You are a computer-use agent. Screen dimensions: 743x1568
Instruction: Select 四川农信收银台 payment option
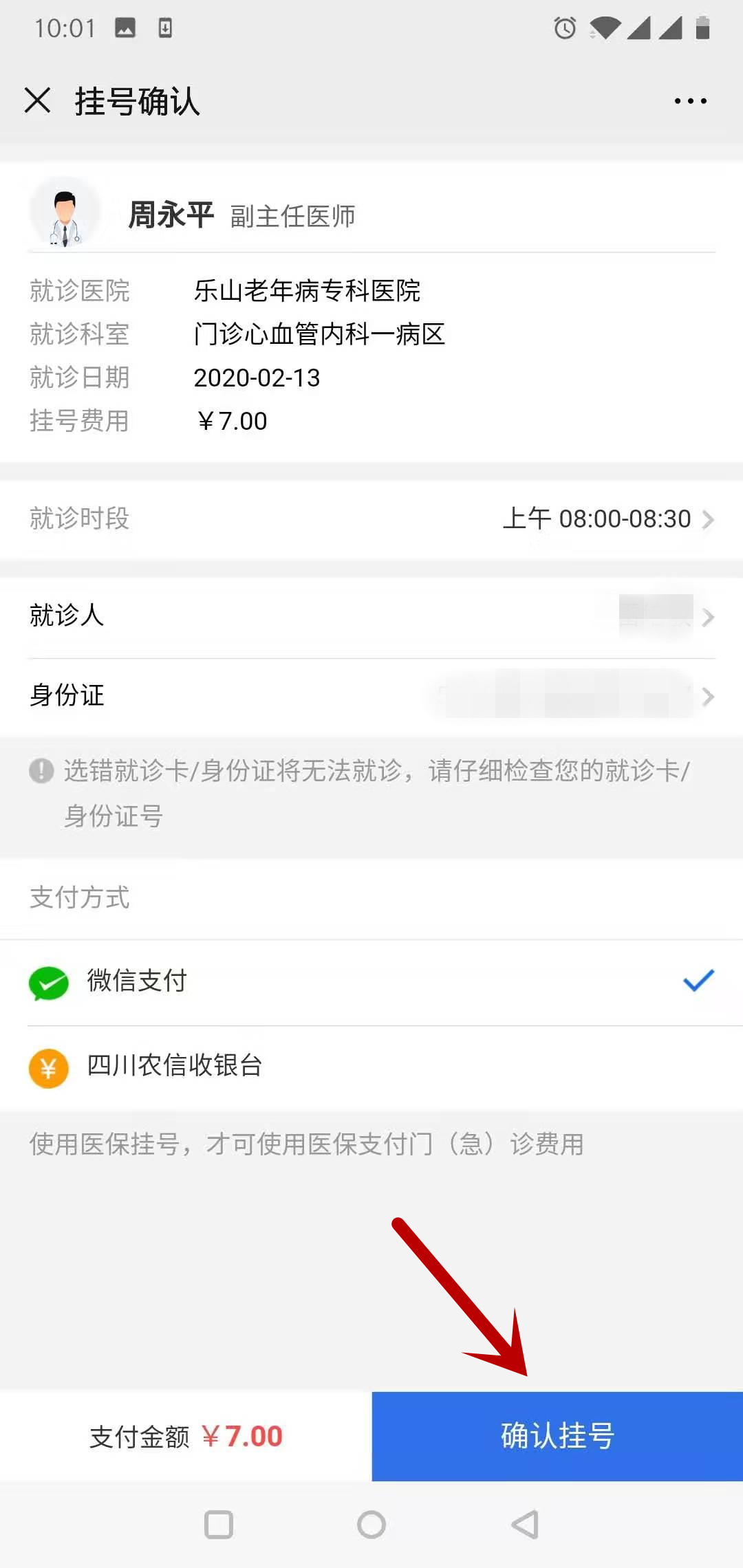pyautogui.click(x=371, y=1067)
